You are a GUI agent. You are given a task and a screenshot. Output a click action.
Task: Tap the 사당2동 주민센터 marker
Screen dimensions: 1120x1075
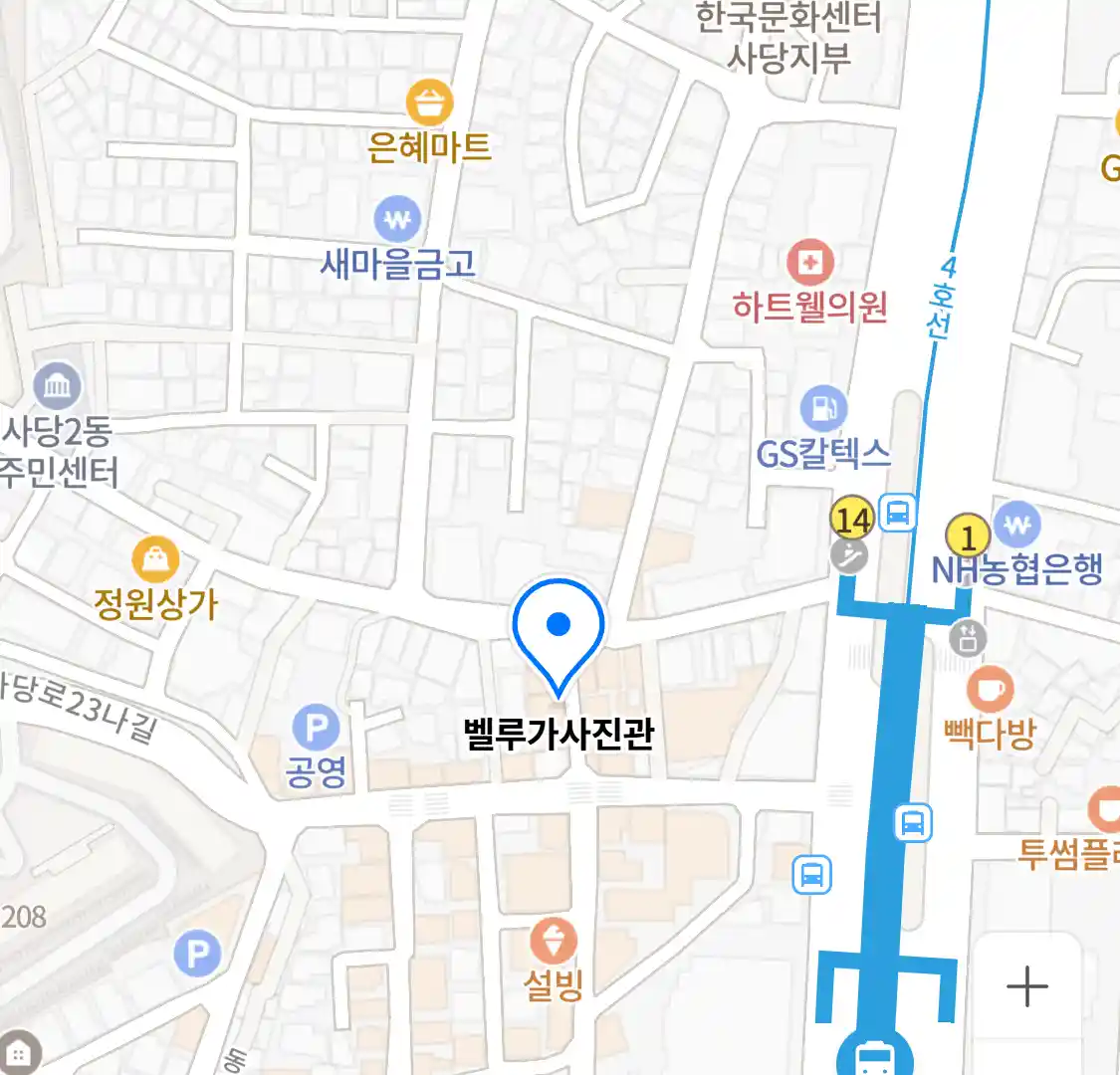click(x=57, y=386)
